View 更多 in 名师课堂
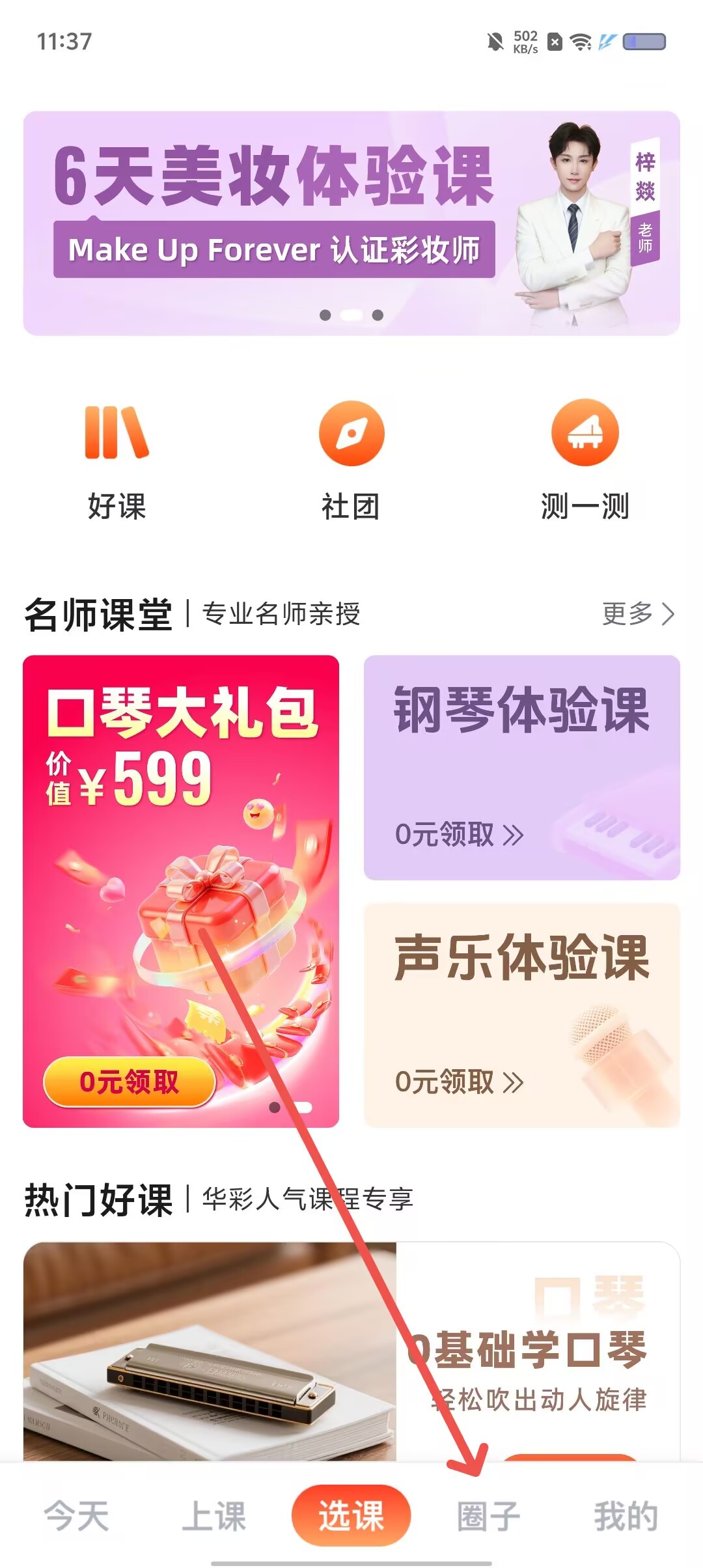 [x=638, y=613]
